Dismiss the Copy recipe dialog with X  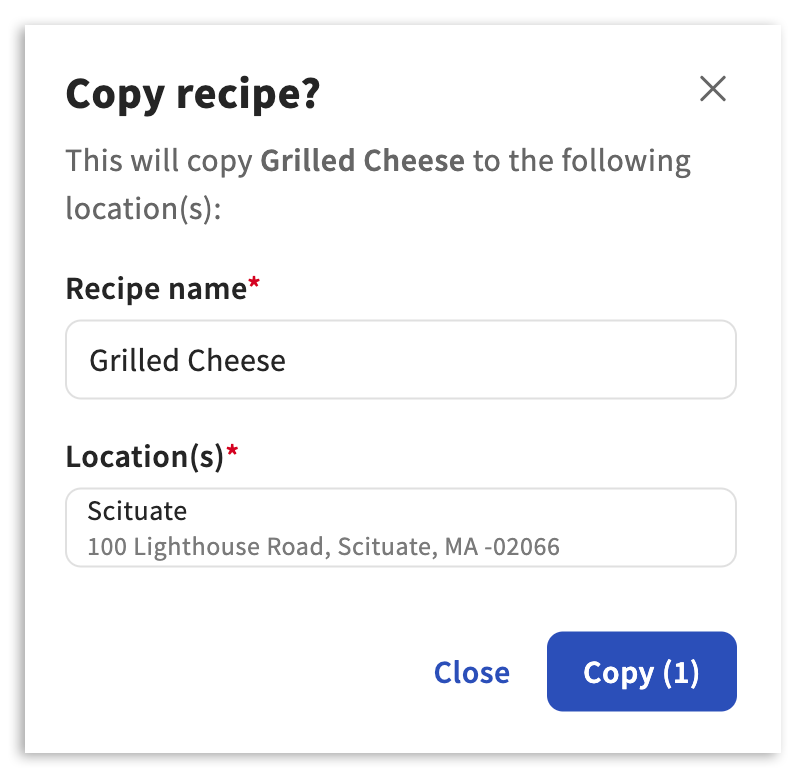(x=712, y=90)
